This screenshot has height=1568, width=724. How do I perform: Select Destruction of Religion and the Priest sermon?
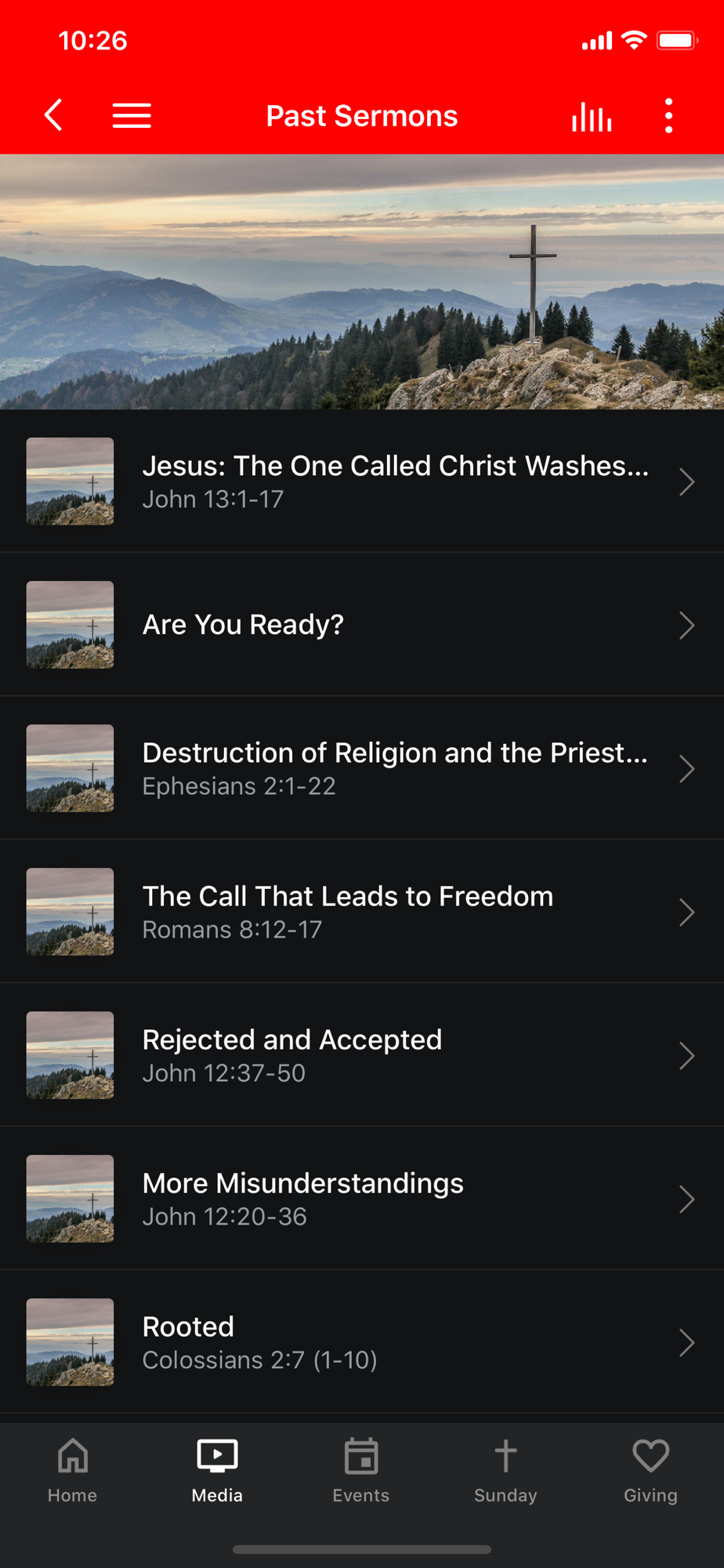tap(362, 768)
